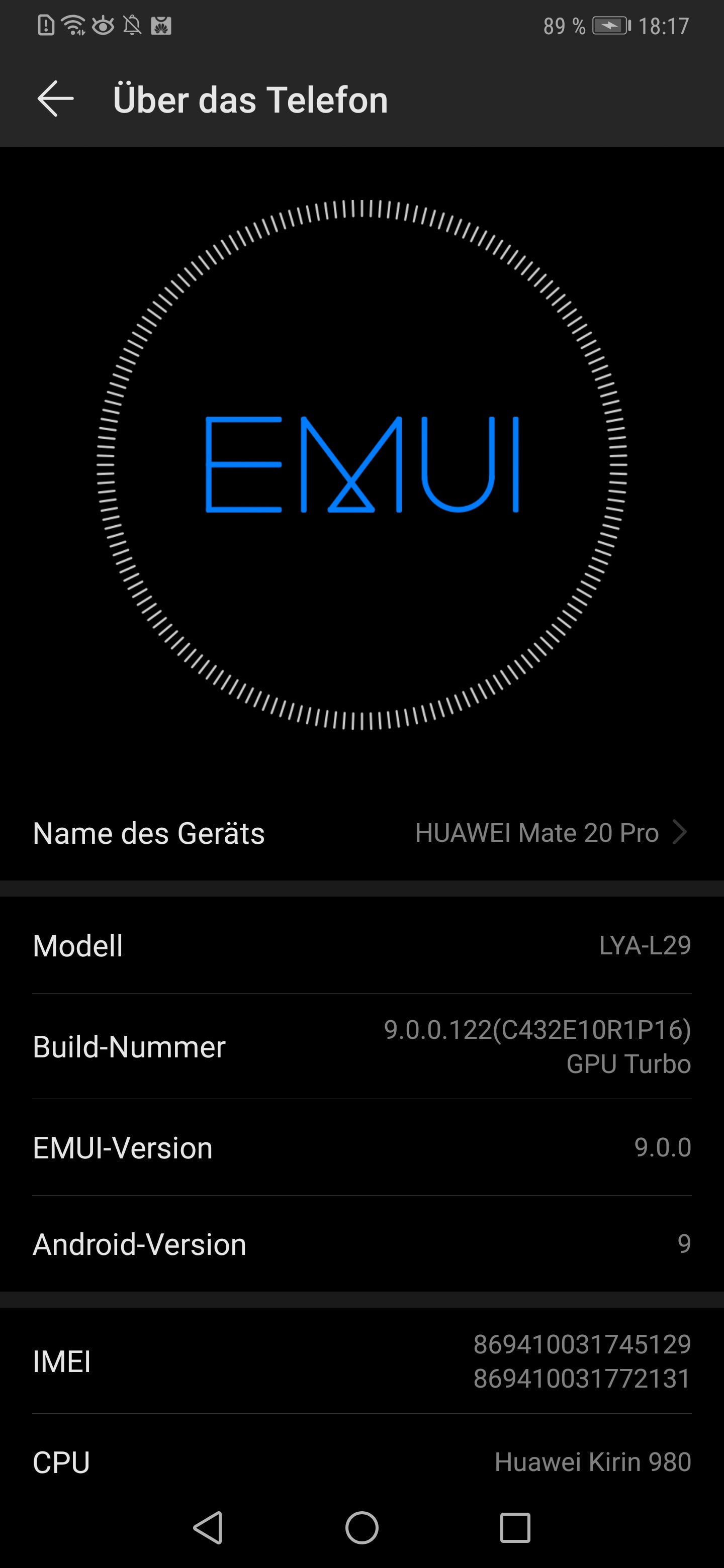Go to the home screen
The width and height of the screenshot is (724, 1568).
tap(361, 1528)
